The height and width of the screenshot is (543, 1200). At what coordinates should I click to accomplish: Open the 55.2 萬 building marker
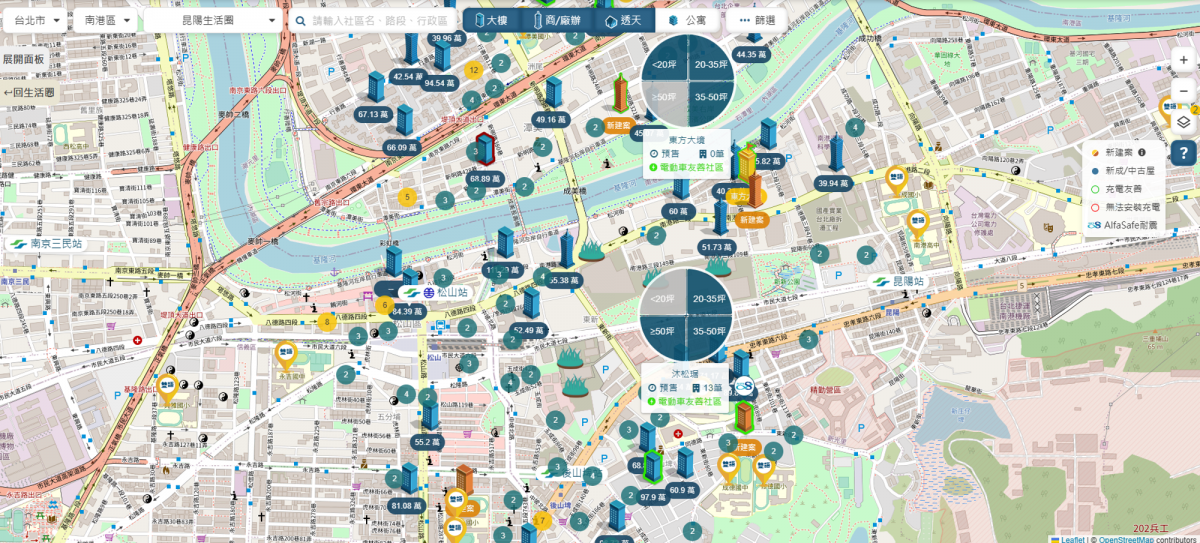(x=427, y=441)
